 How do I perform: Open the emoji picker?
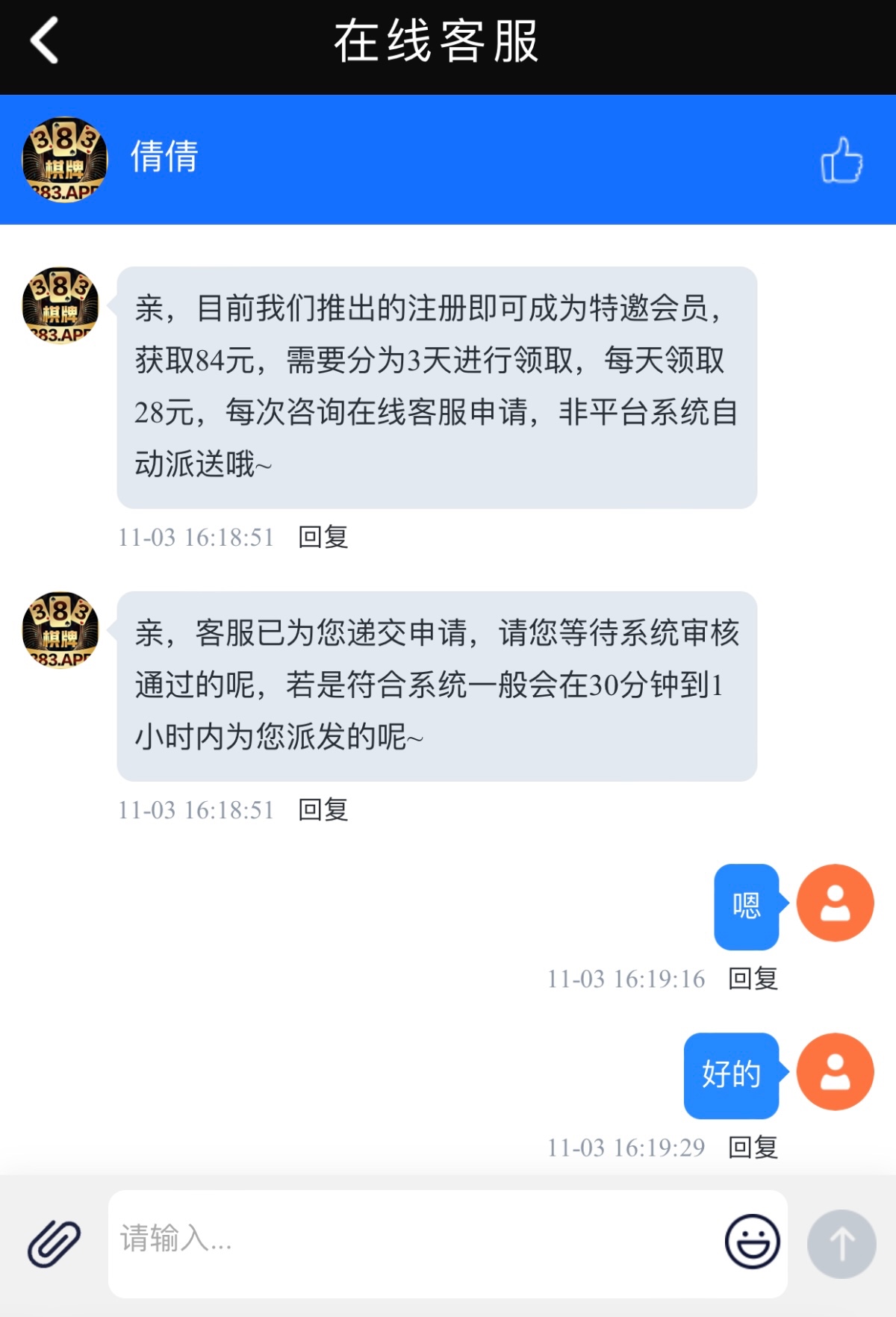pyautogui.click(x=752, y=1242)
